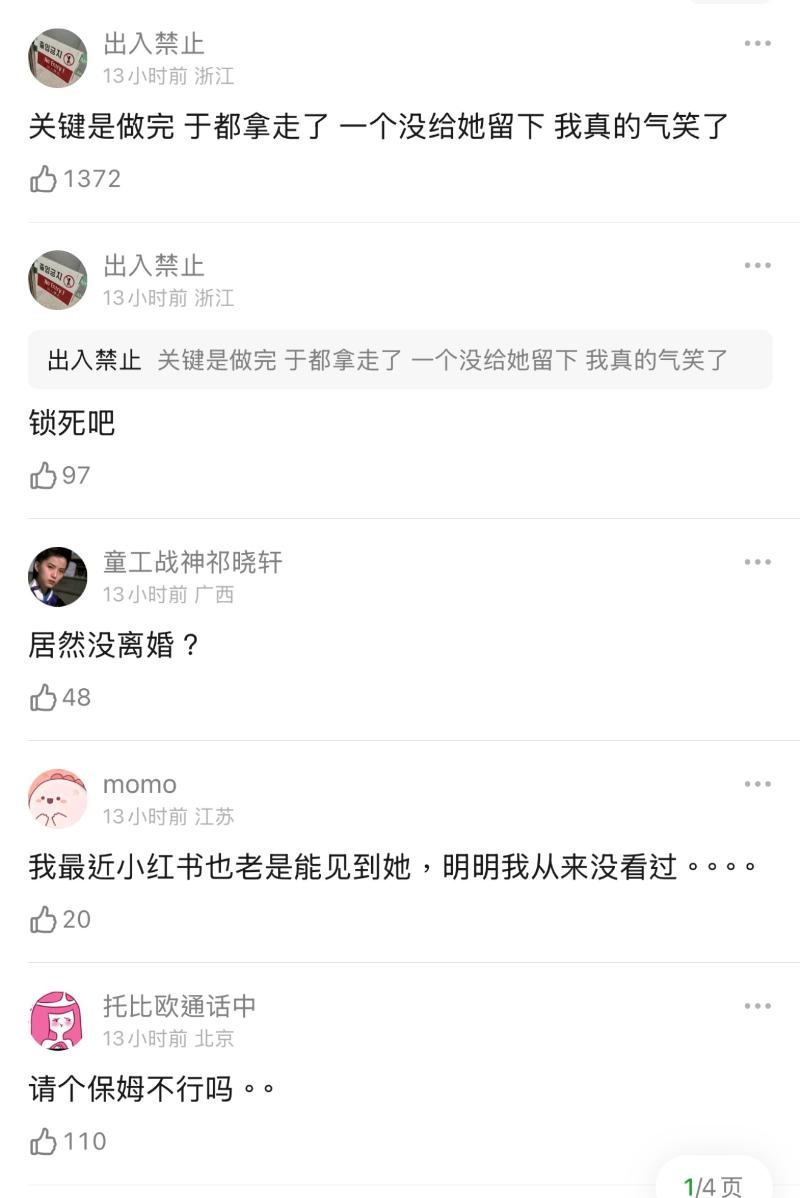Open momo's avatar
This screenshot has height=1198, width=800.
pos(57,799)
